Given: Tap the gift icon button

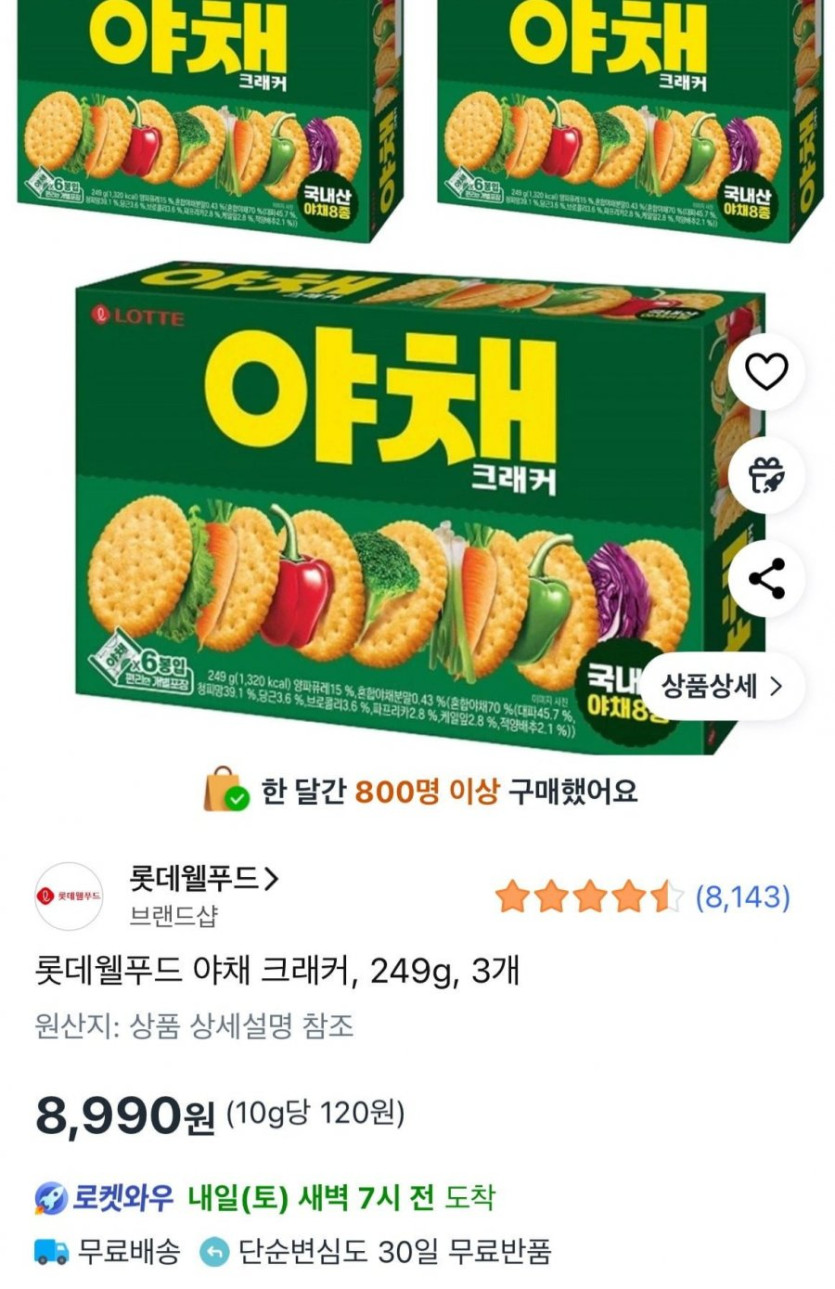Looking at the screenshot, I should click(767, 475).
